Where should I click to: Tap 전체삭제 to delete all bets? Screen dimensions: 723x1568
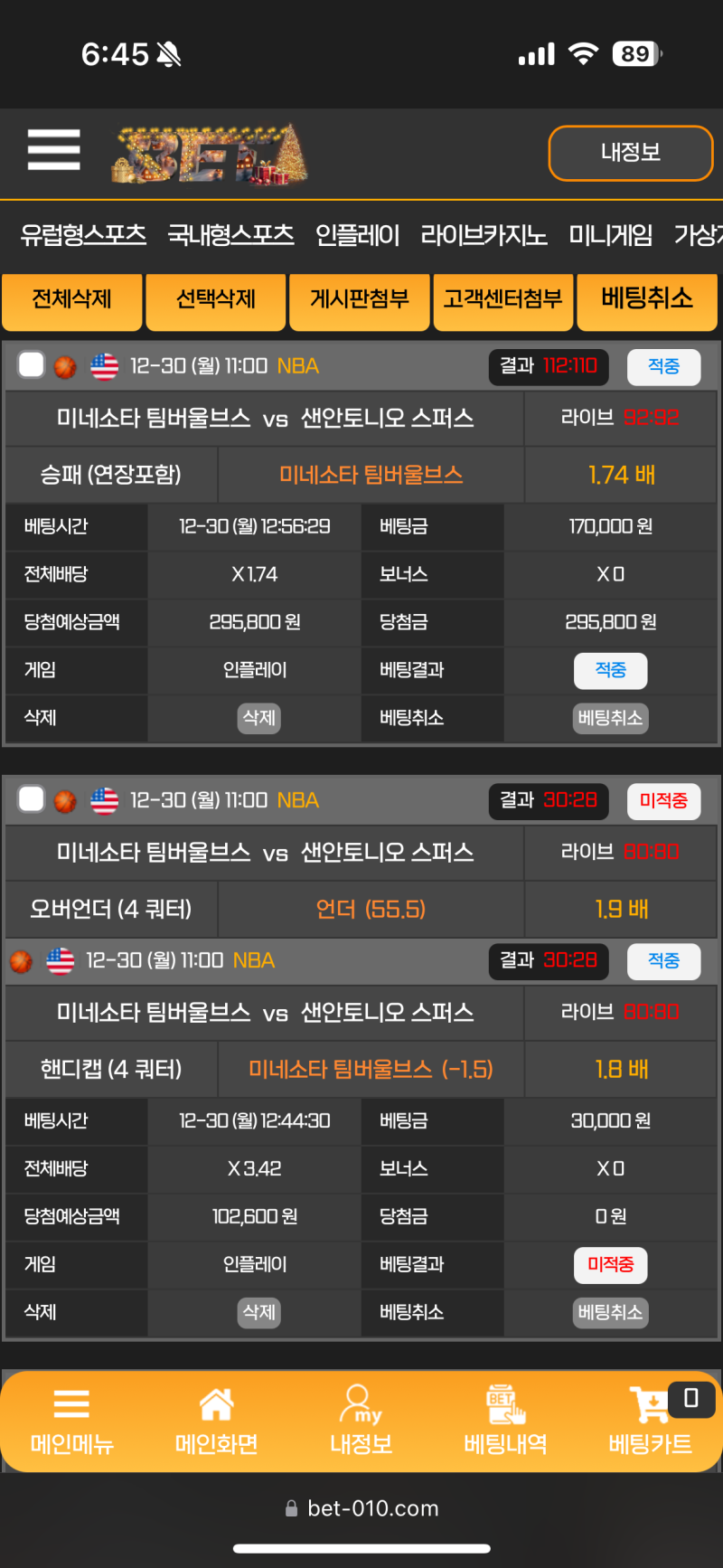point(71,299)
